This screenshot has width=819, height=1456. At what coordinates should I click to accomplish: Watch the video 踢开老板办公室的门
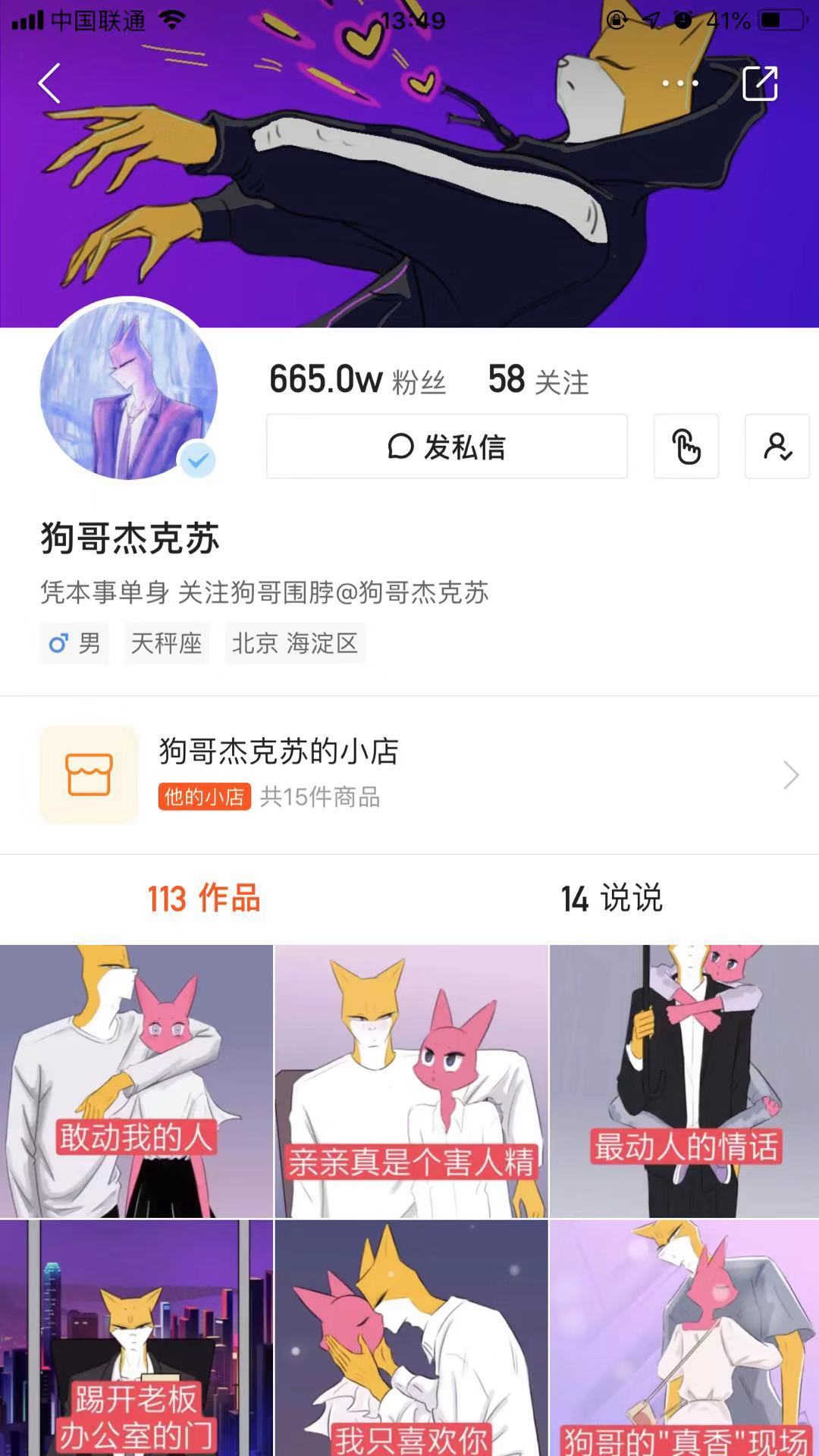136,1338
